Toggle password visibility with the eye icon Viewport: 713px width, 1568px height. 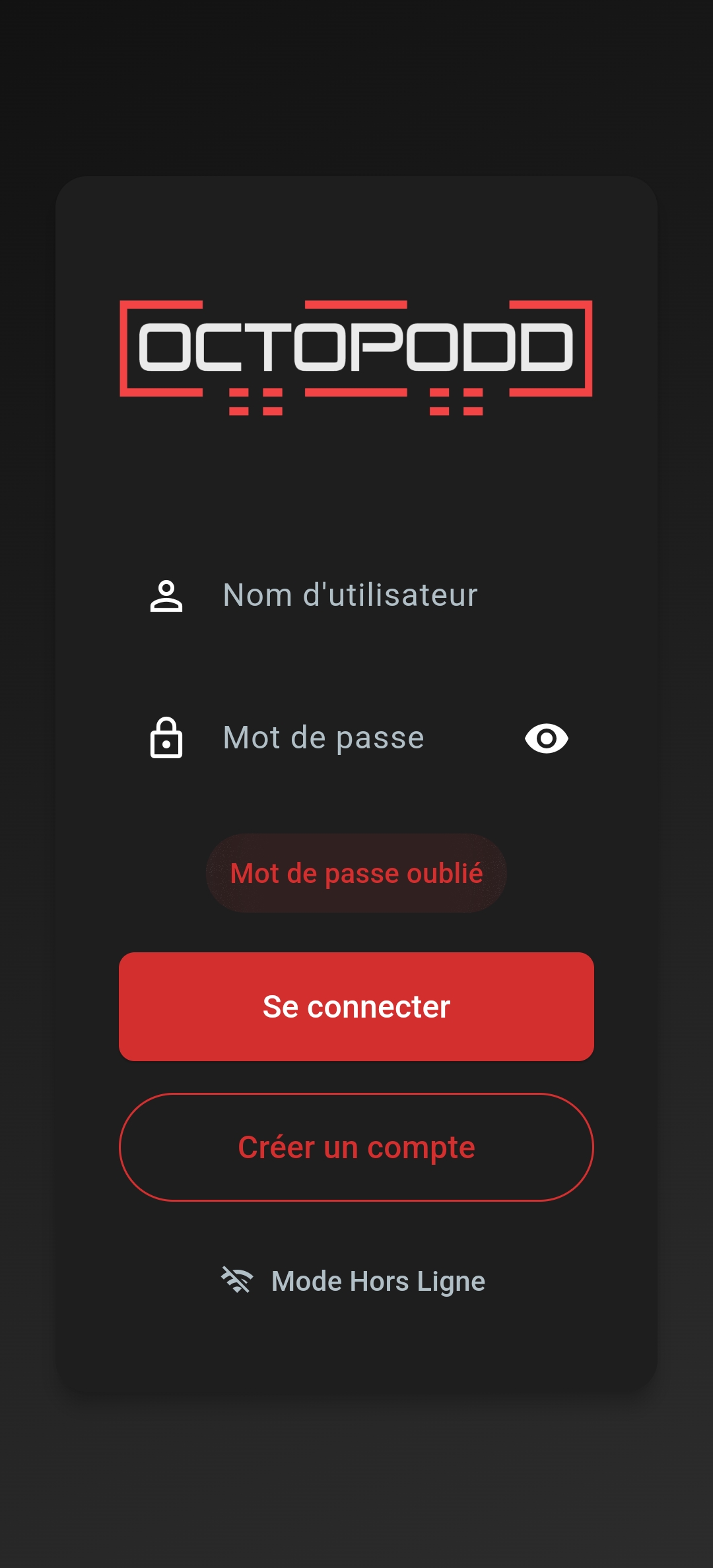click(546, 738)
